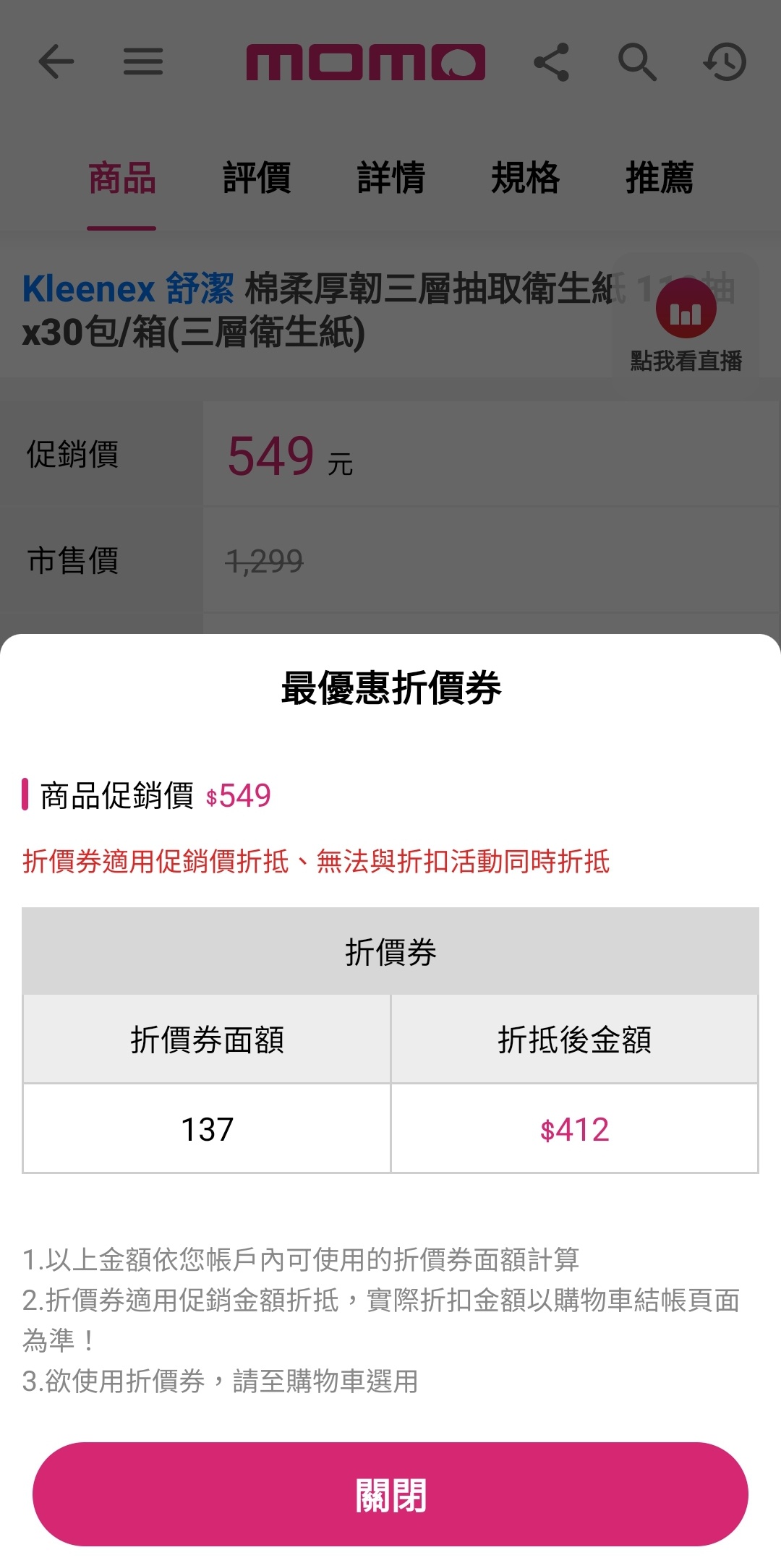Image resolution: width=781 pixels, height=1568 pixels.
Task: Switch to the 規格 tab
Action: click(526, 178)
